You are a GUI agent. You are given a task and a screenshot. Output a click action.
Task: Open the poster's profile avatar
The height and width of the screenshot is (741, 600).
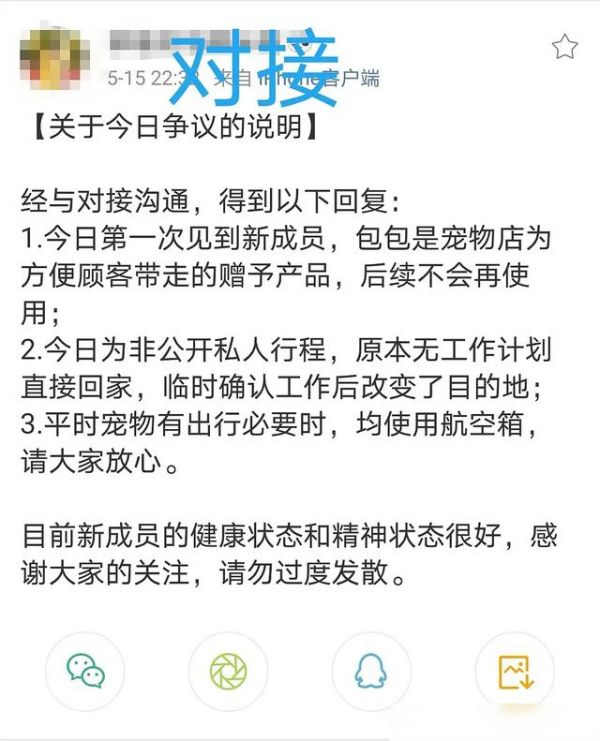pos(54,58)
